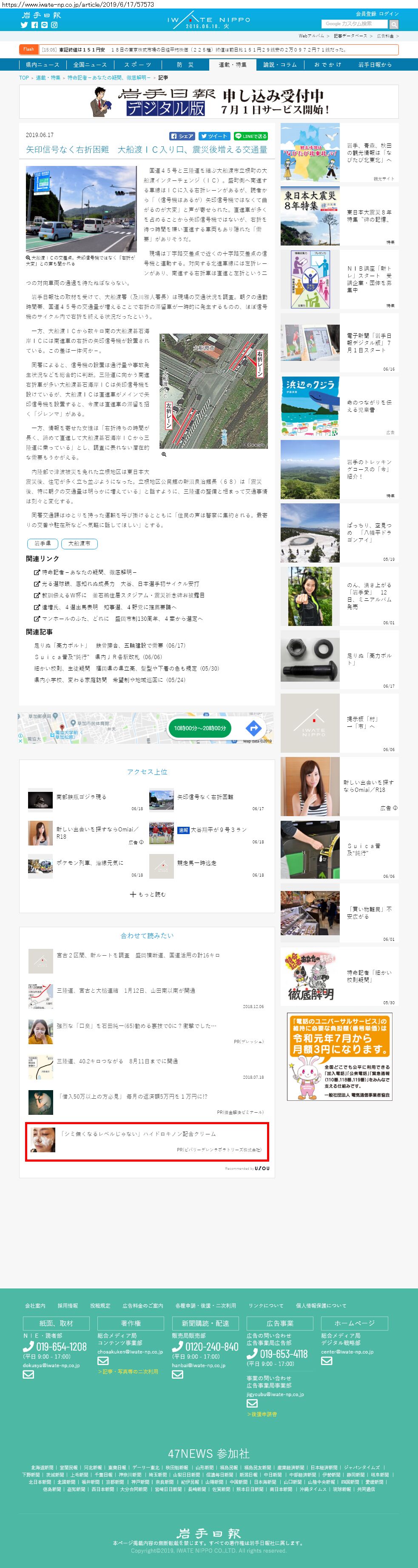
Task: Read the related article on 高力ボルト shortage
Action: coord(110,645)
